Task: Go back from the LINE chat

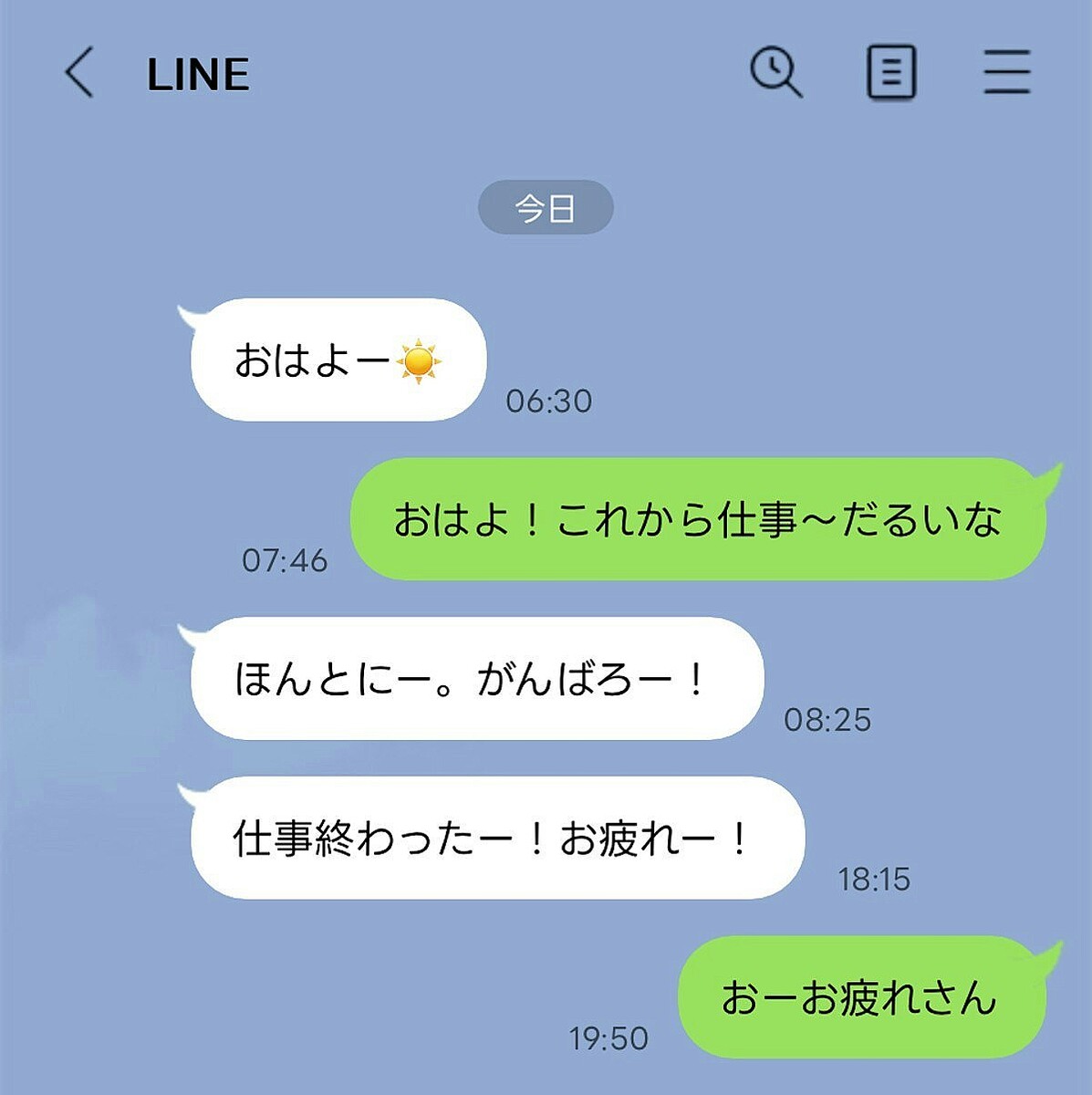Action: pos(79,73)
